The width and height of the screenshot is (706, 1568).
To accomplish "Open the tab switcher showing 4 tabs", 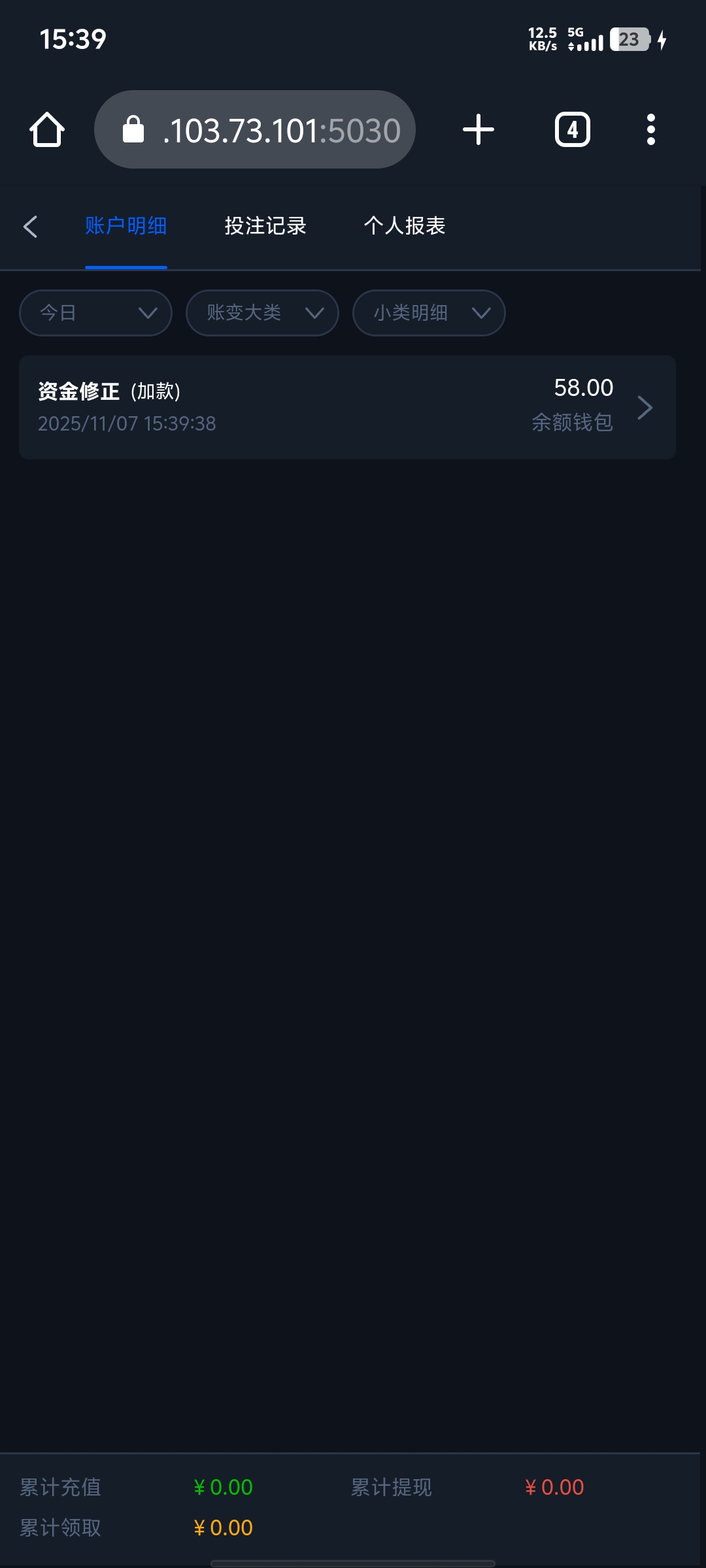I will (573, 129).
